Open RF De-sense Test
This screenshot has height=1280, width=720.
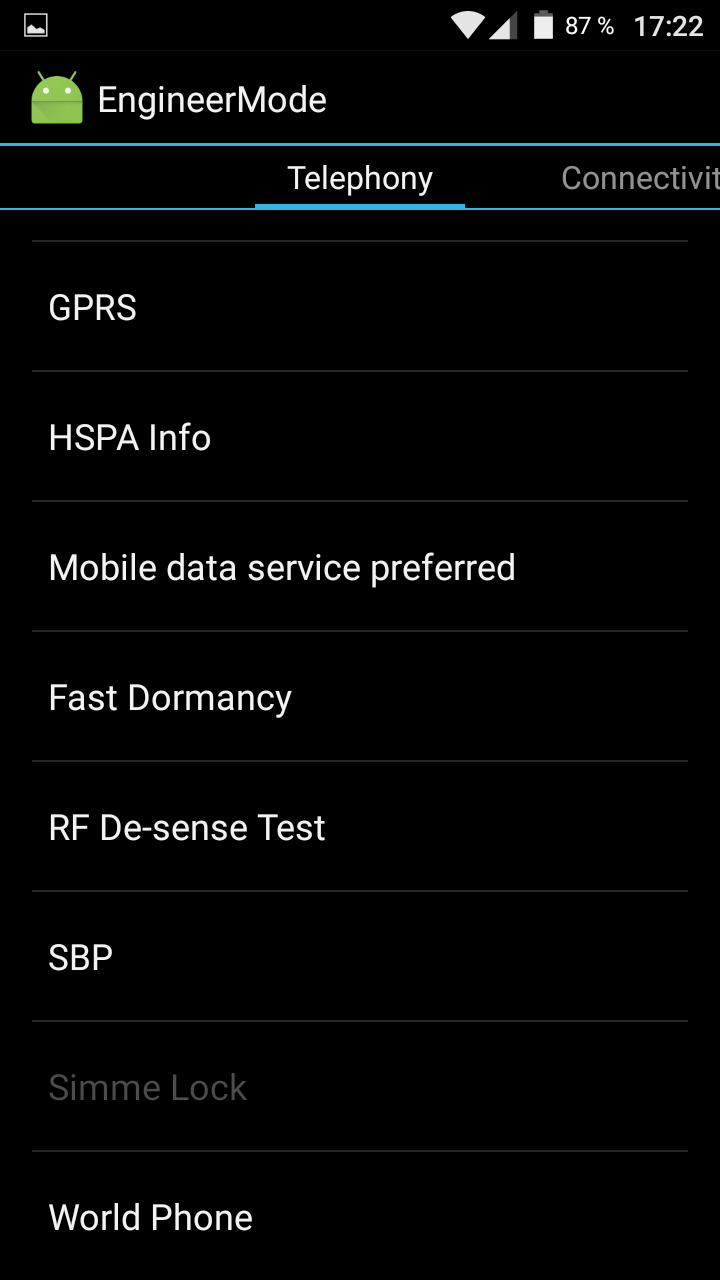(360, 827)
